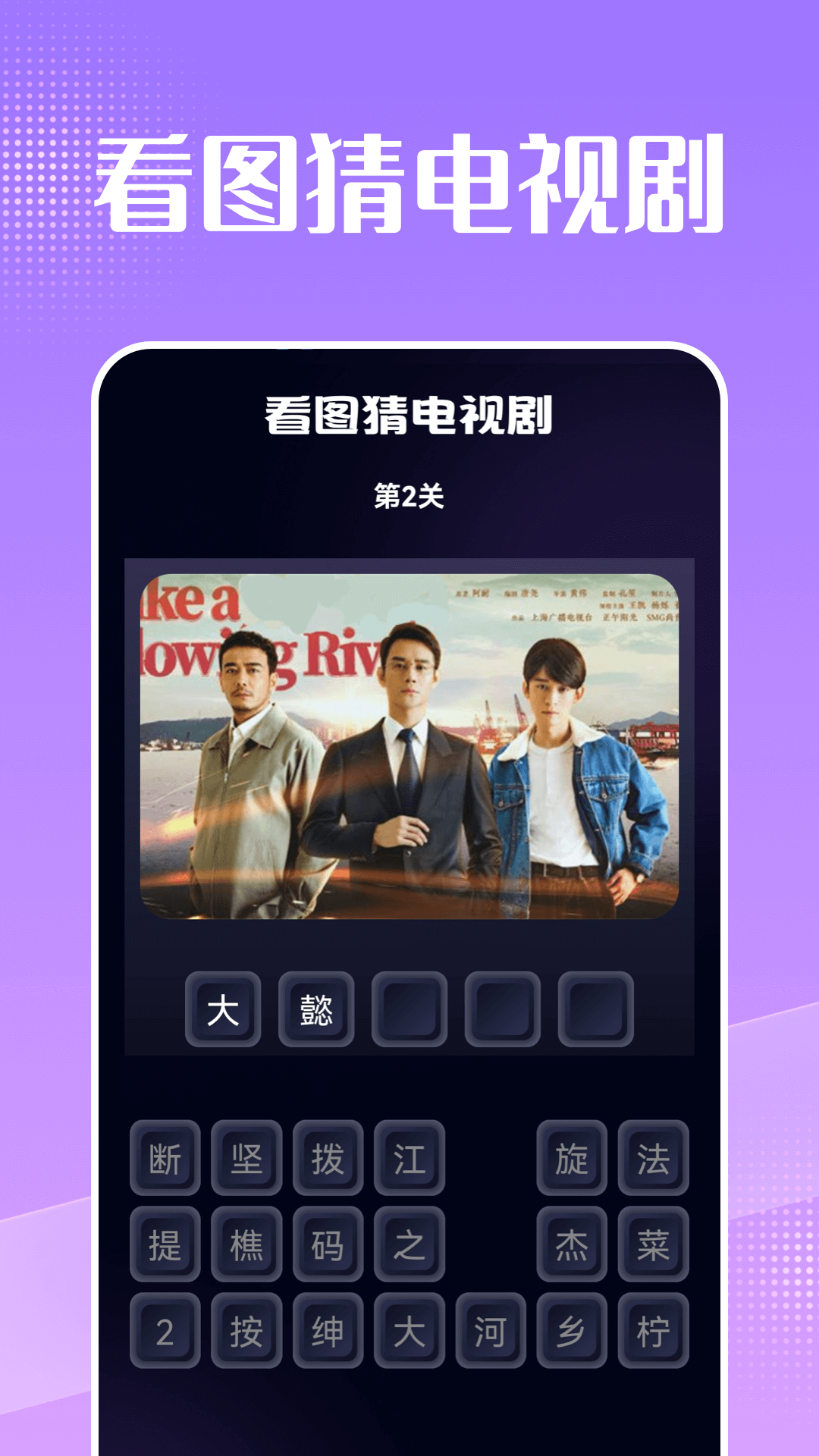819x1456 pixels.
Task: Select the character tile 大
Action: click(x=410, y=1332)
